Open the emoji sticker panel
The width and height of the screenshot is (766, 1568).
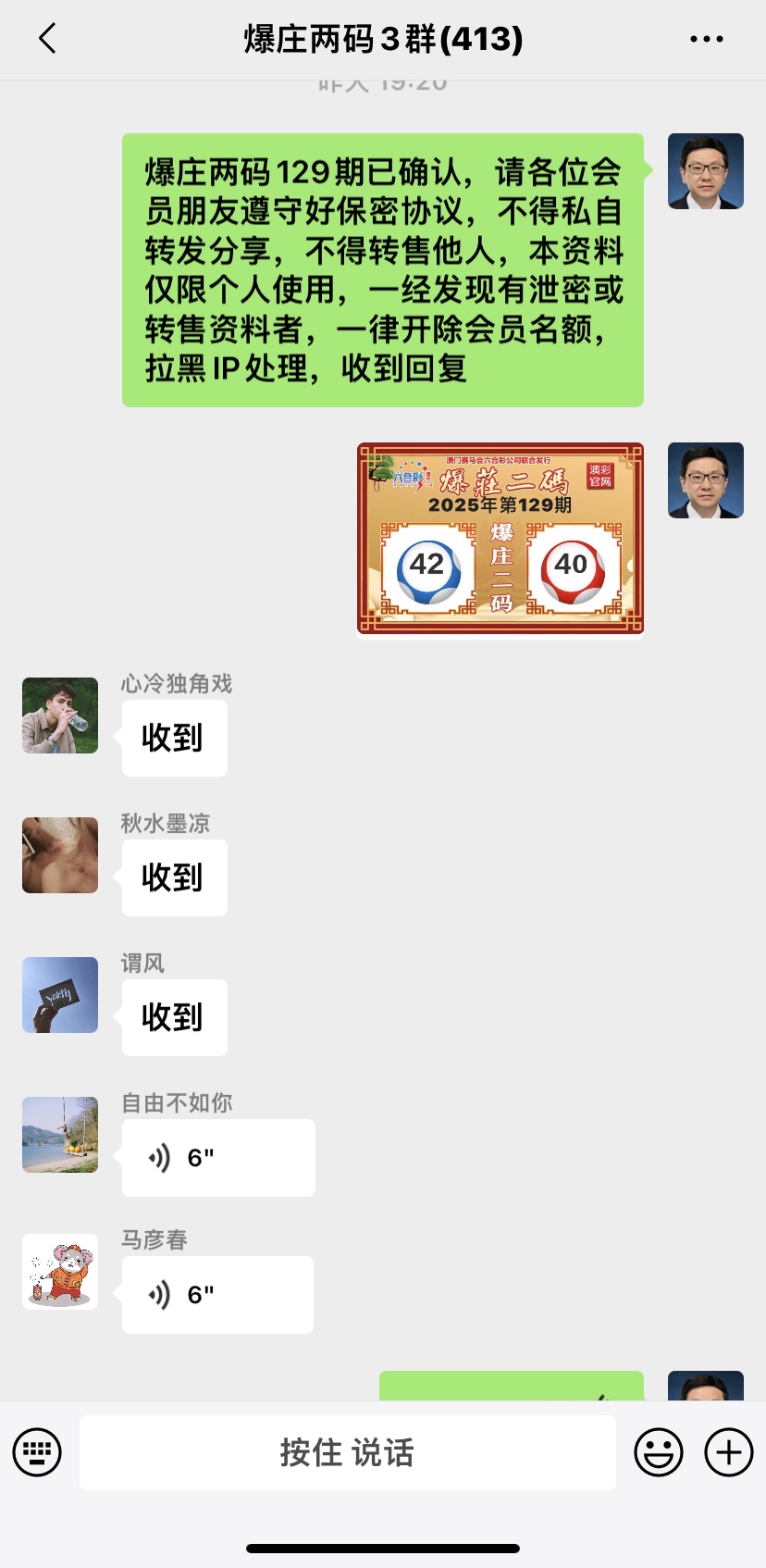click(658, 1452)
